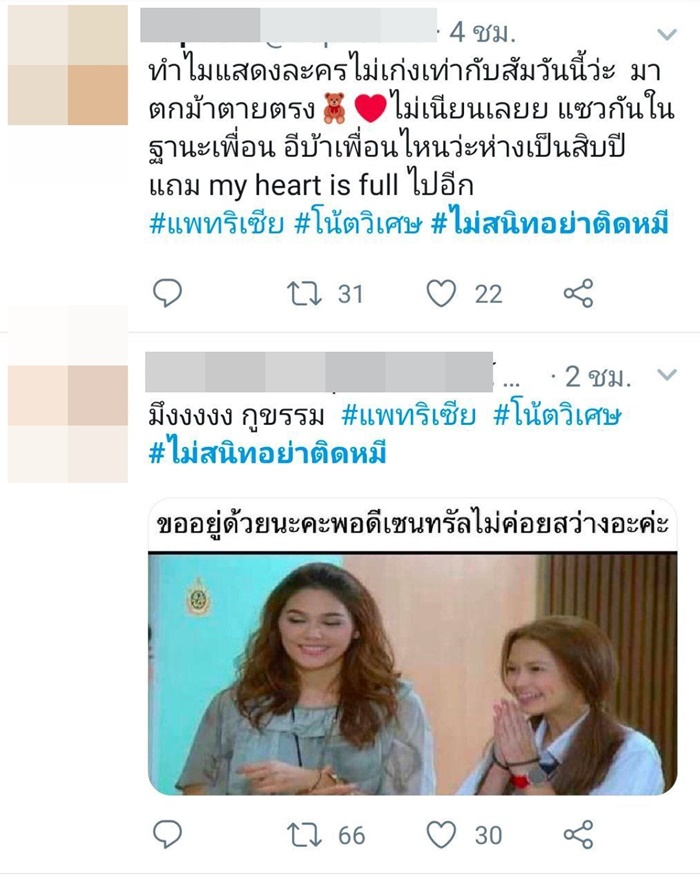Reply to the tweet with 66 retweets

point(168,834)
